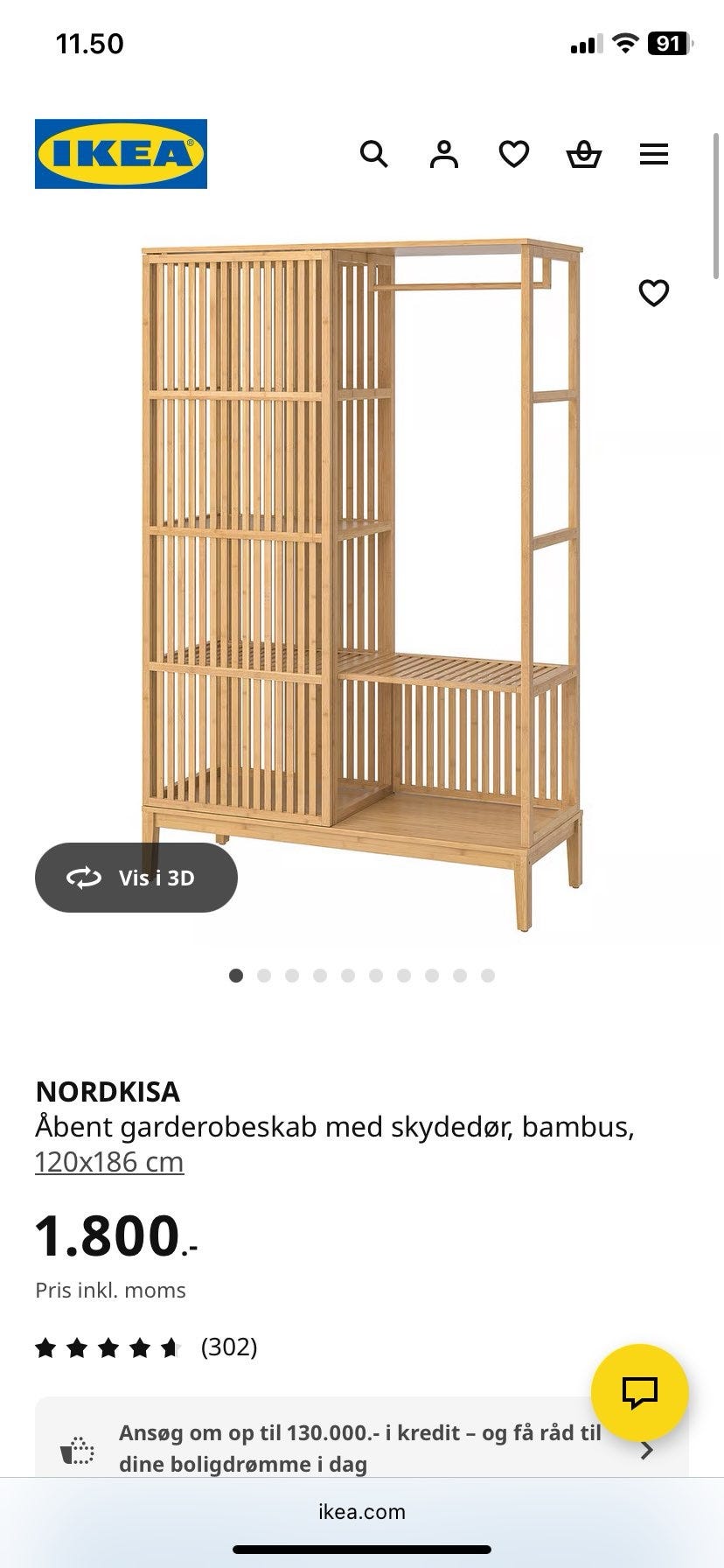724x1568 pixels.
Task: Select the first carousel dot
Action: (236, 974)
